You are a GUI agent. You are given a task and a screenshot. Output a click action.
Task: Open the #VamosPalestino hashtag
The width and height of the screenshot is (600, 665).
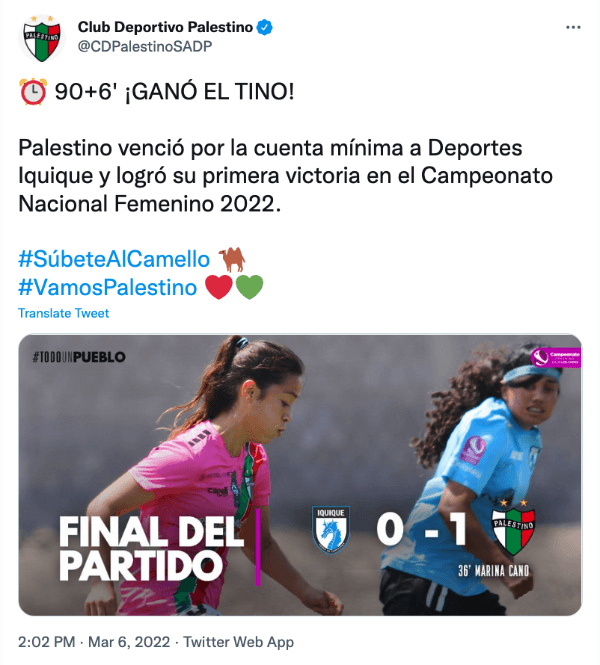click(x=108, y=287)
